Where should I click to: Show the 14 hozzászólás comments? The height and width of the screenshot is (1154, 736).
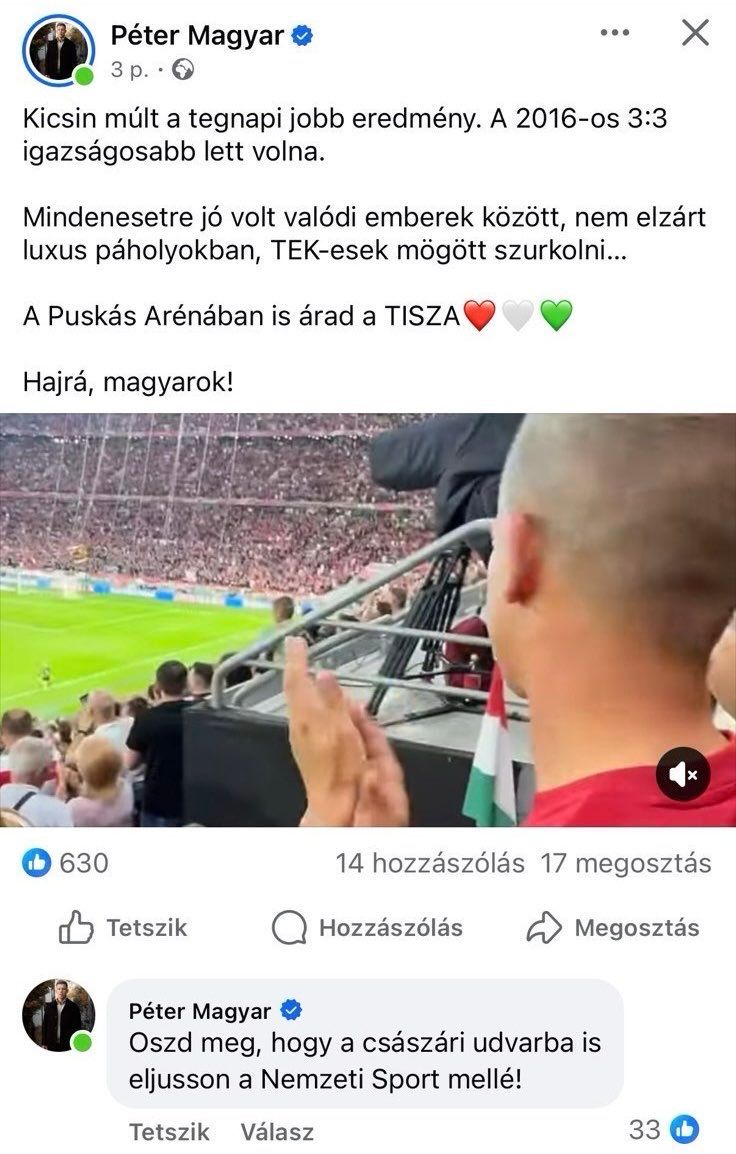click(x=430, y=863)
